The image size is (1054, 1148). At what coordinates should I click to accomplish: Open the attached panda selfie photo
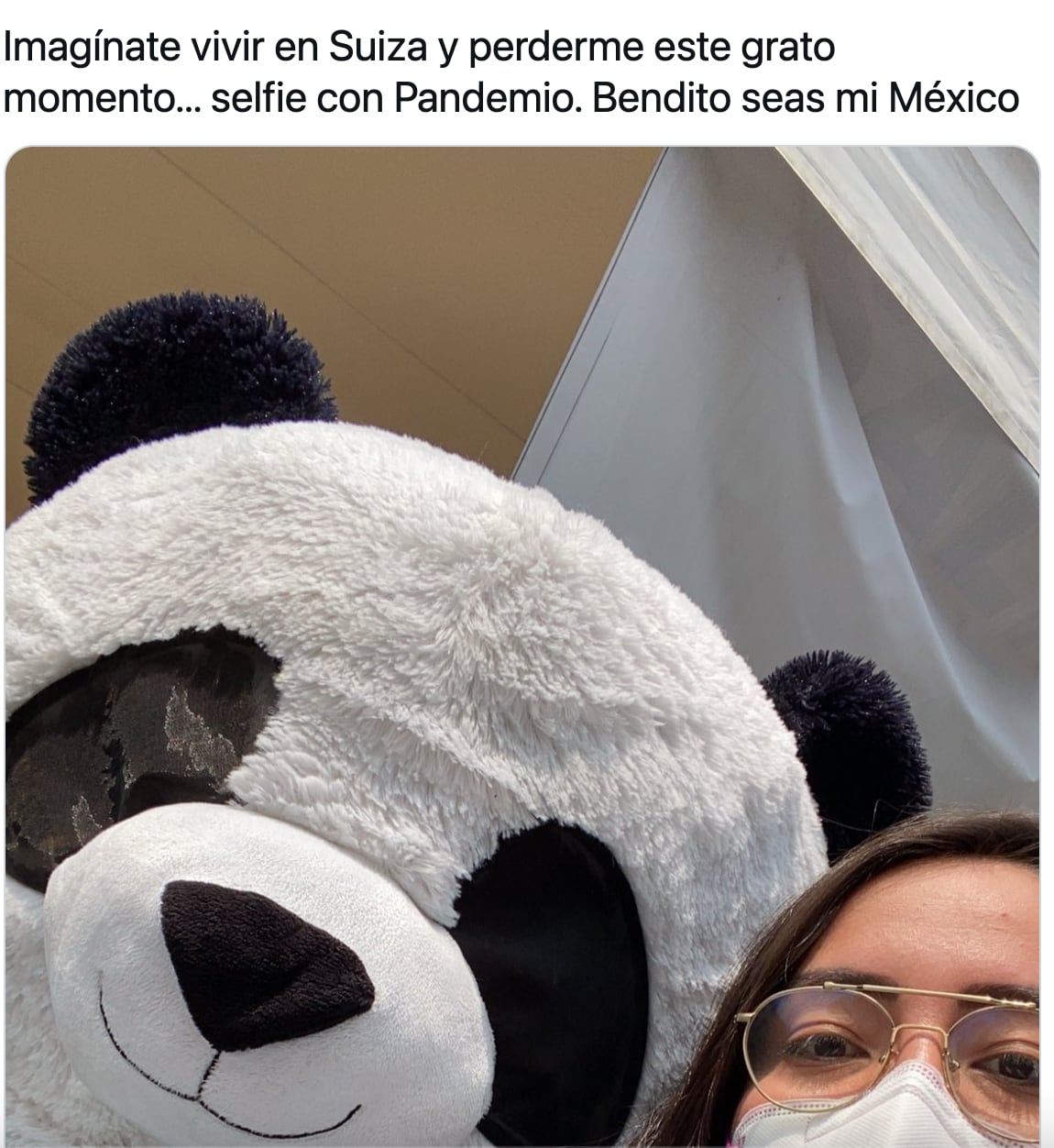(522, 646)
